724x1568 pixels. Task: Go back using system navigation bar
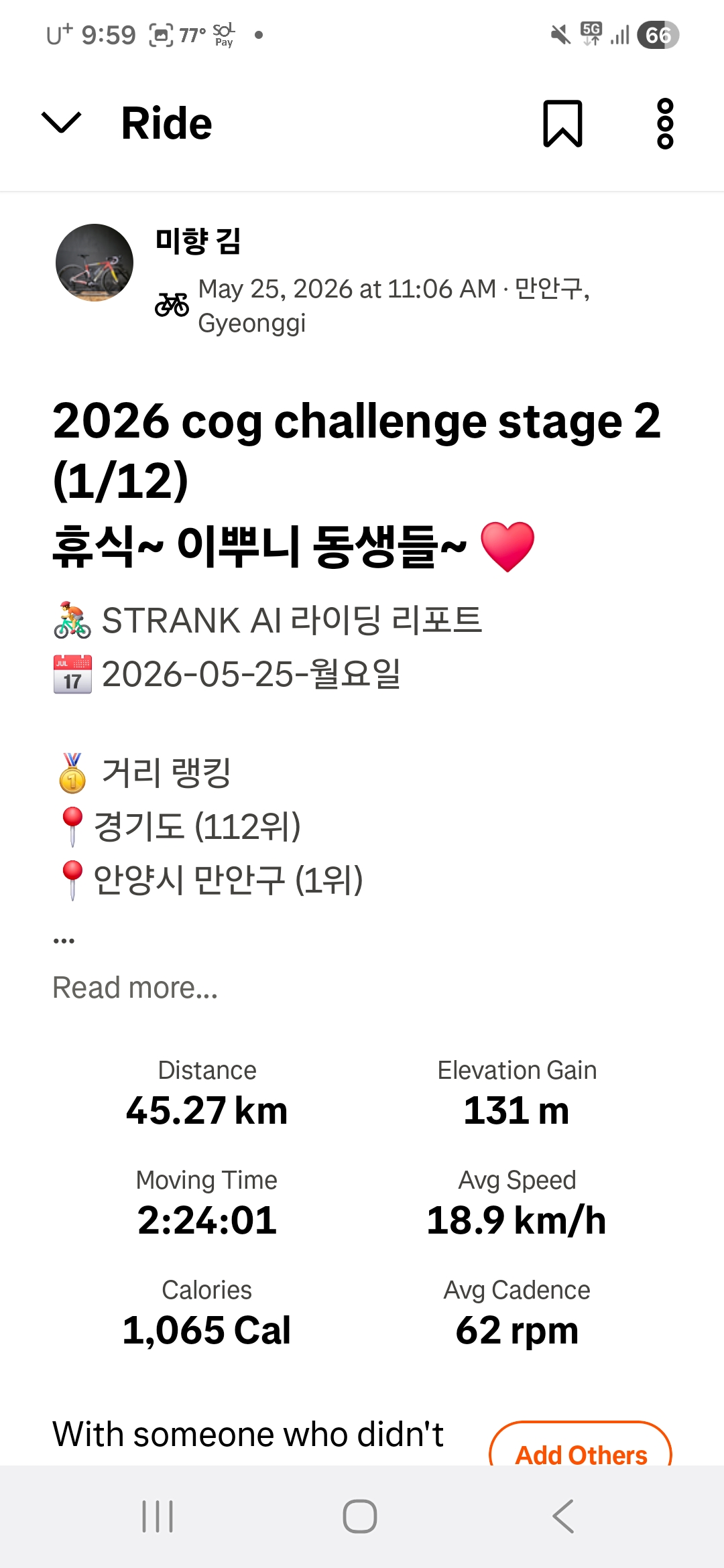(x=563, y=1516)
